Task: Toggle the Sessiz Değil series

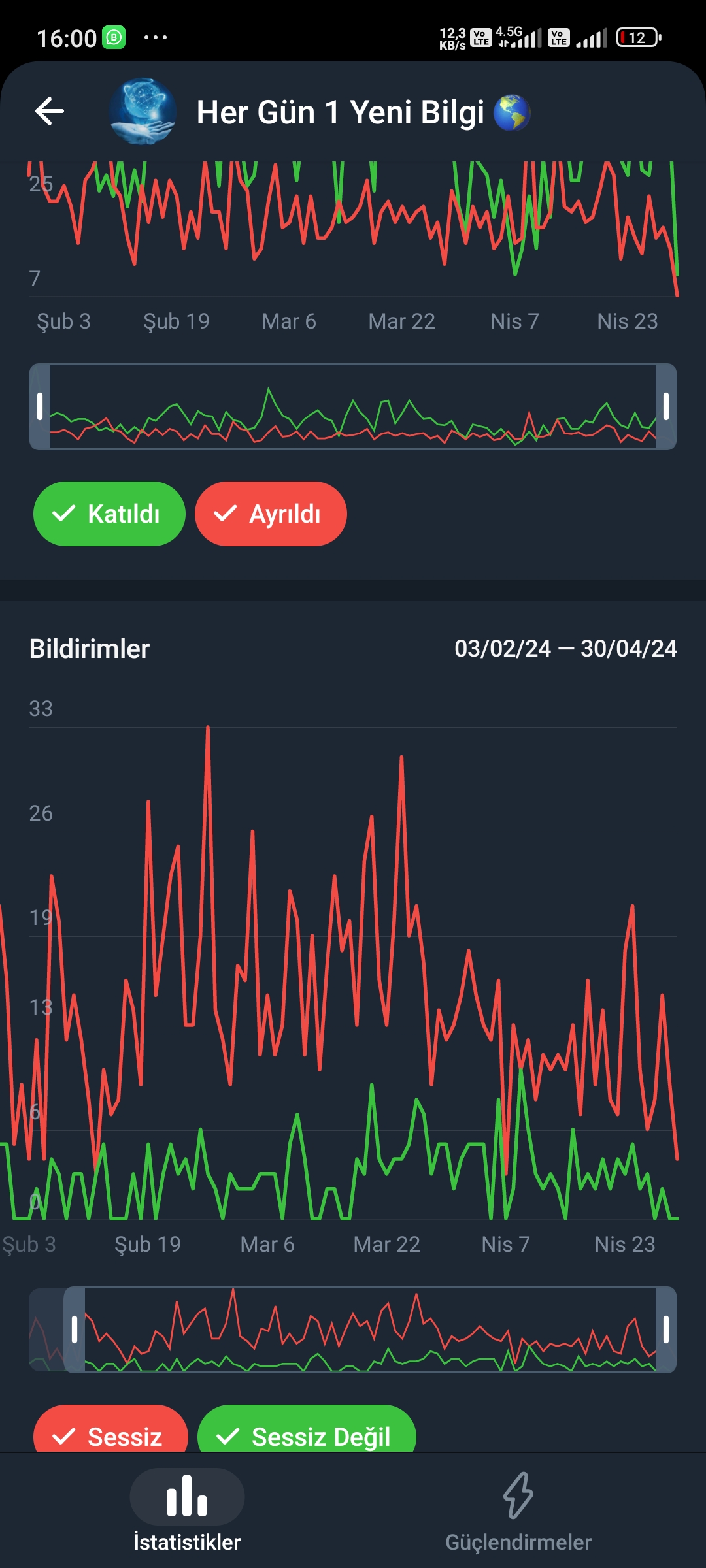Action: (x=307, y=1429)
